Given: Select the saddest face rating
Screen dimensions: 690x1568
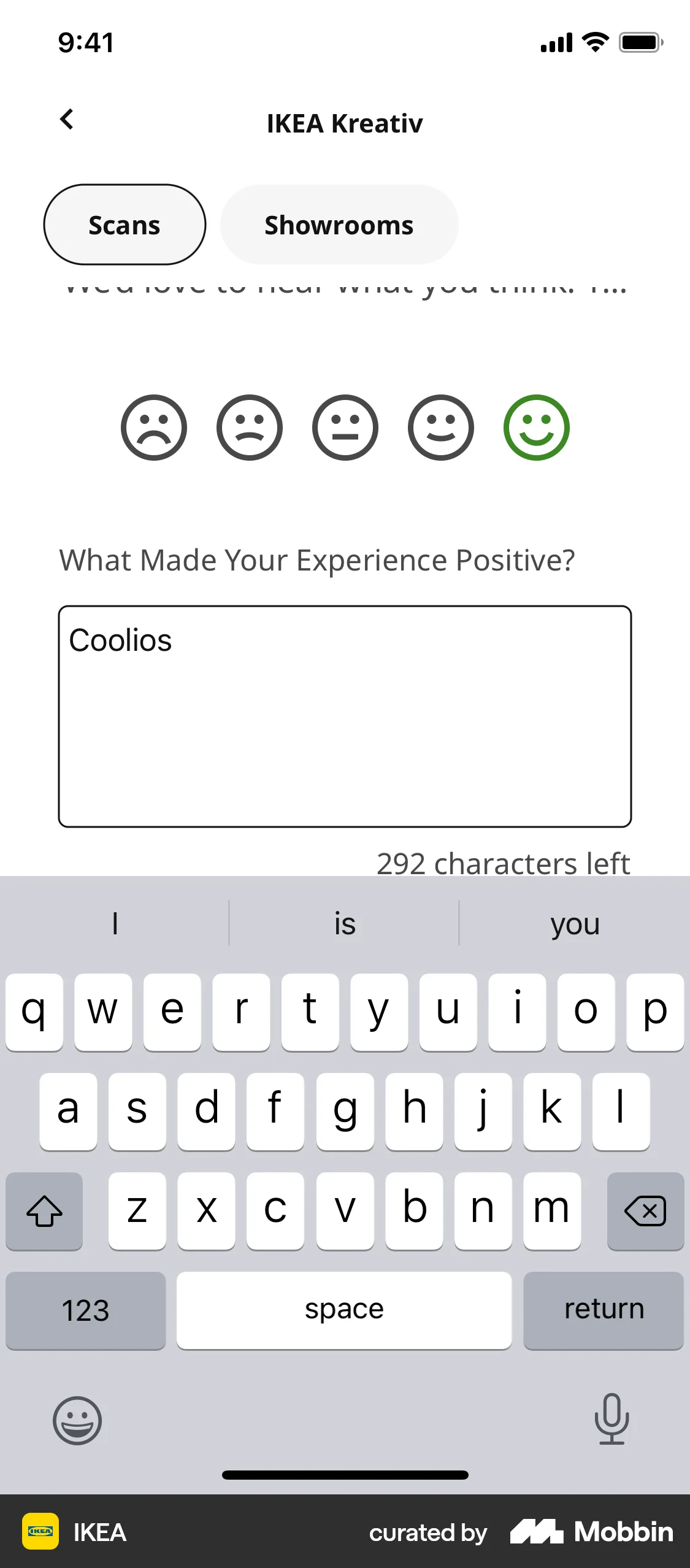Looking at the screenshot, I should pos(154,427).
